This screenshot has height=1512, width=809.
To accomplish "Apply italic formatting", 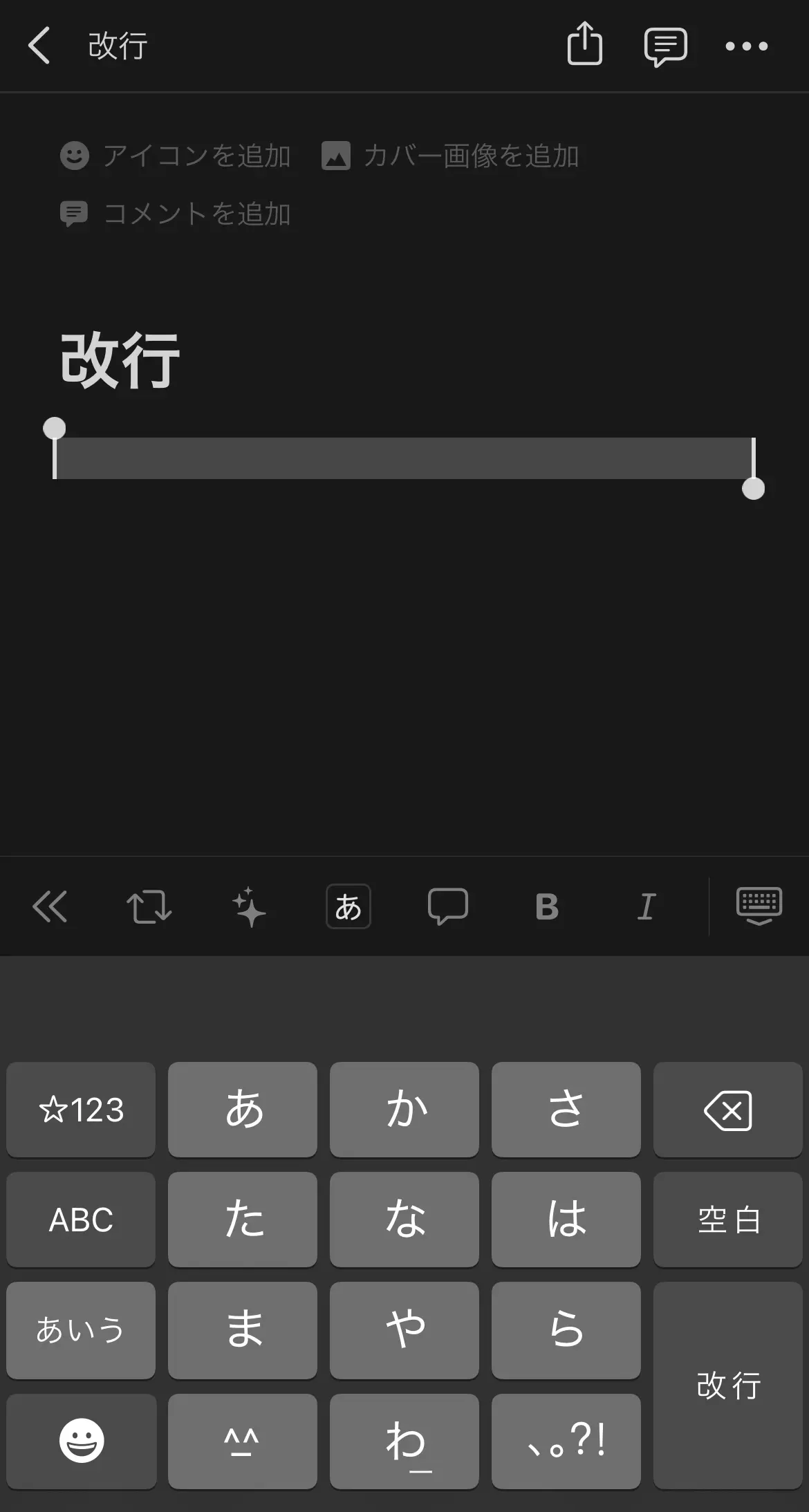I will [x=647, y=906].
